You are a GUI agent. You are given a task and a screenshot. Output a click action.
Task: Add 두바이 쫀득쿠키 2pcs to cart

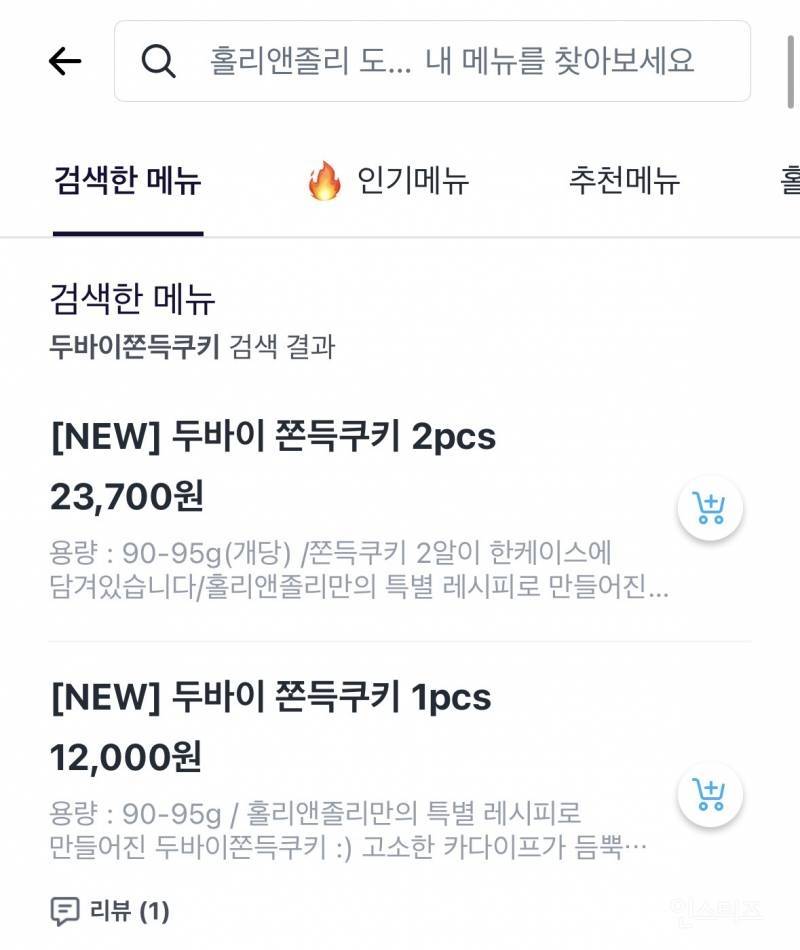709,509
